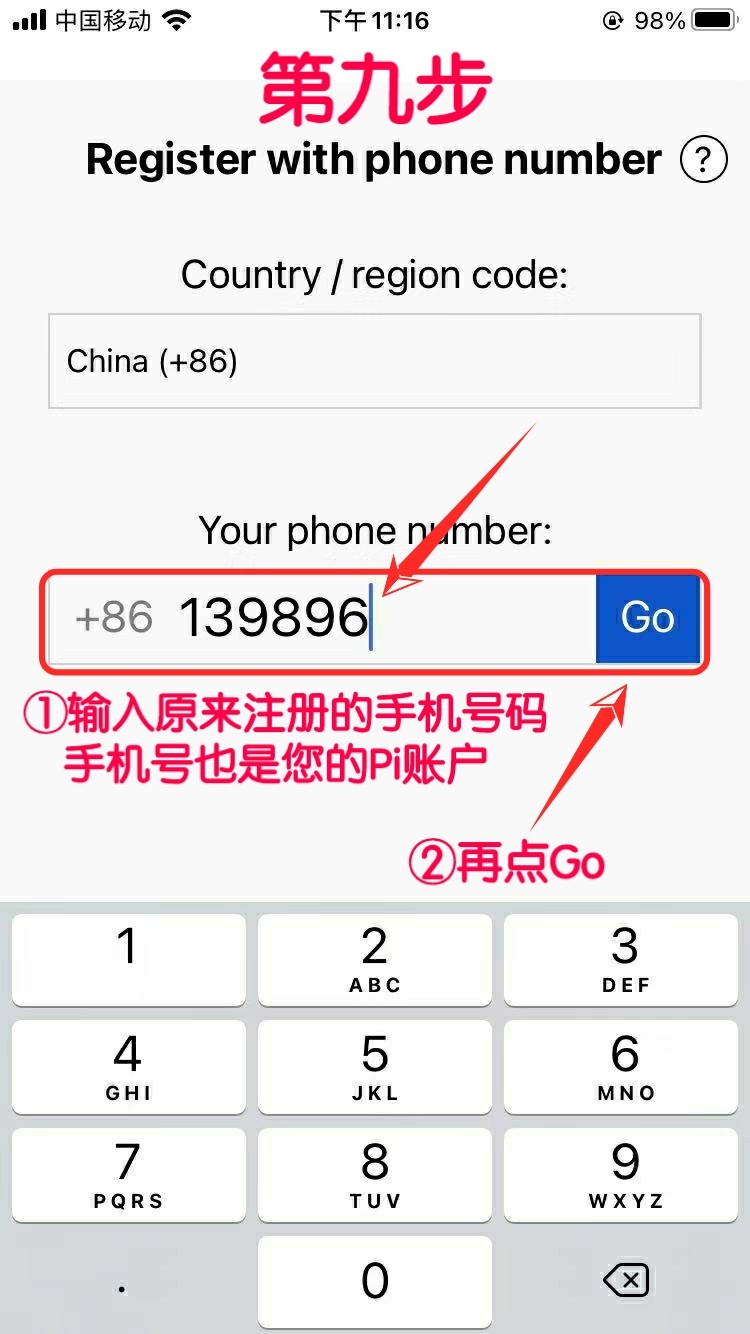Tap the phone number input field

pos(323,618)
